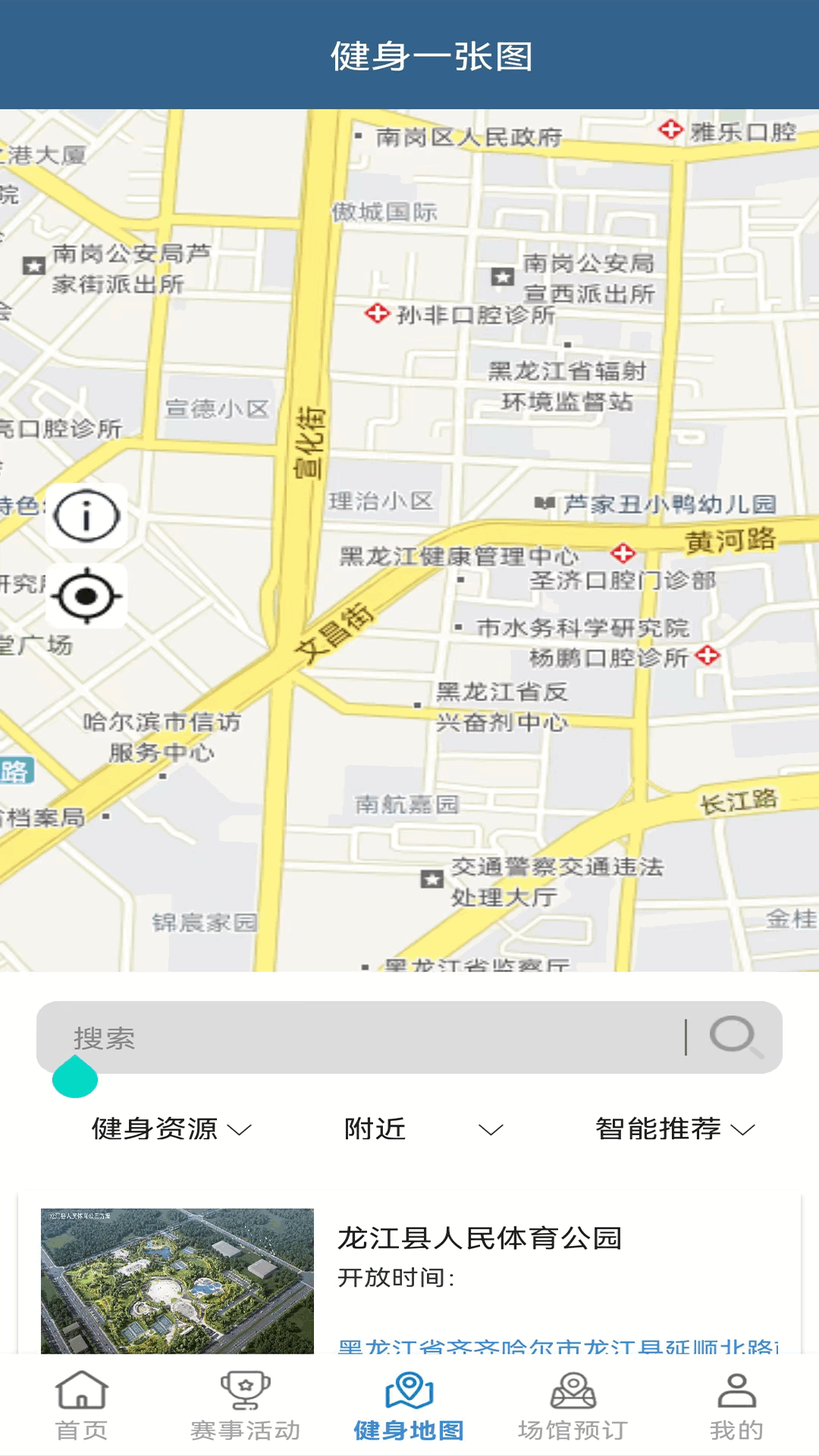
Task: Click the red cross marker at 雅乐口腔
Action: tap(670, 129)
